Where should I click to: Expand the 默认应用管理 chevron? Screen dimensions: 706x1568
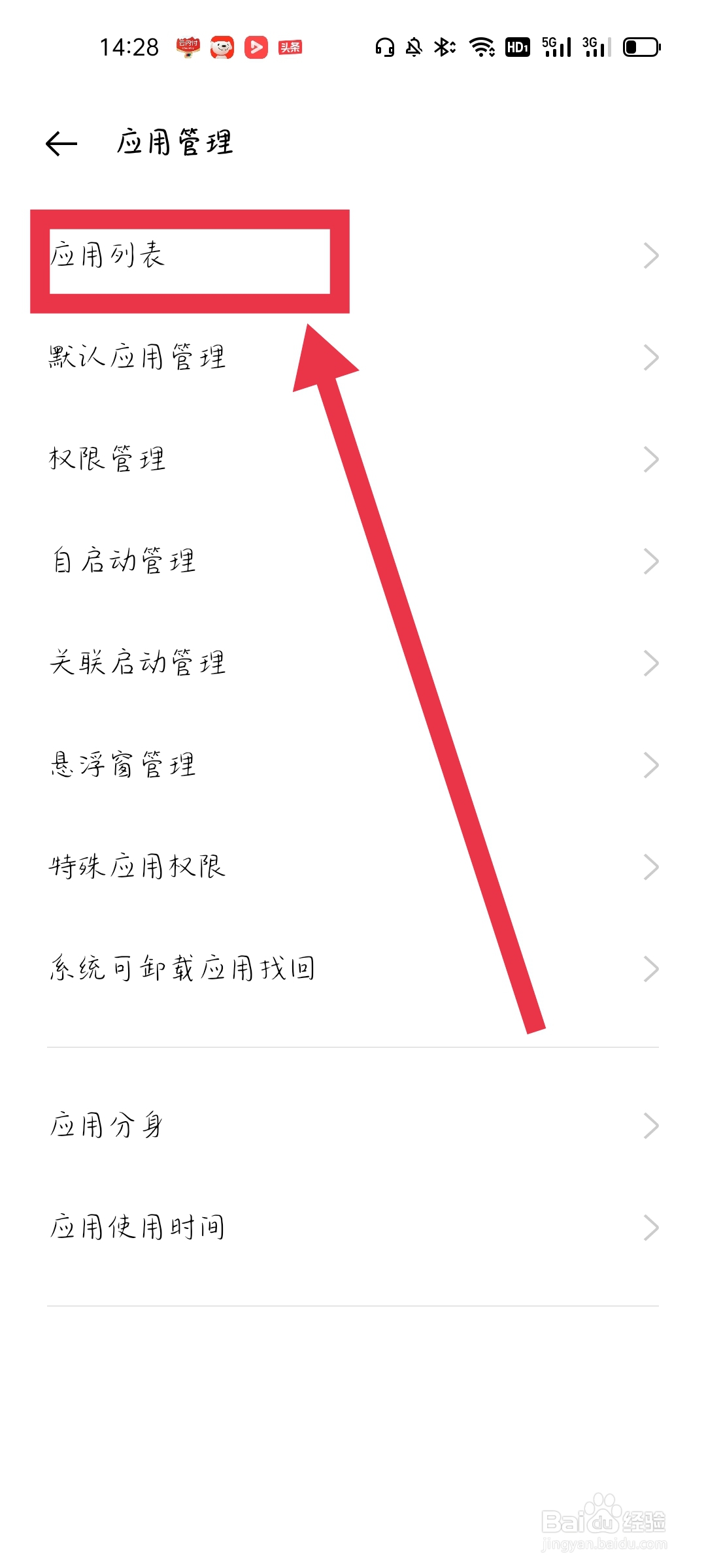[x=650, y=358]
